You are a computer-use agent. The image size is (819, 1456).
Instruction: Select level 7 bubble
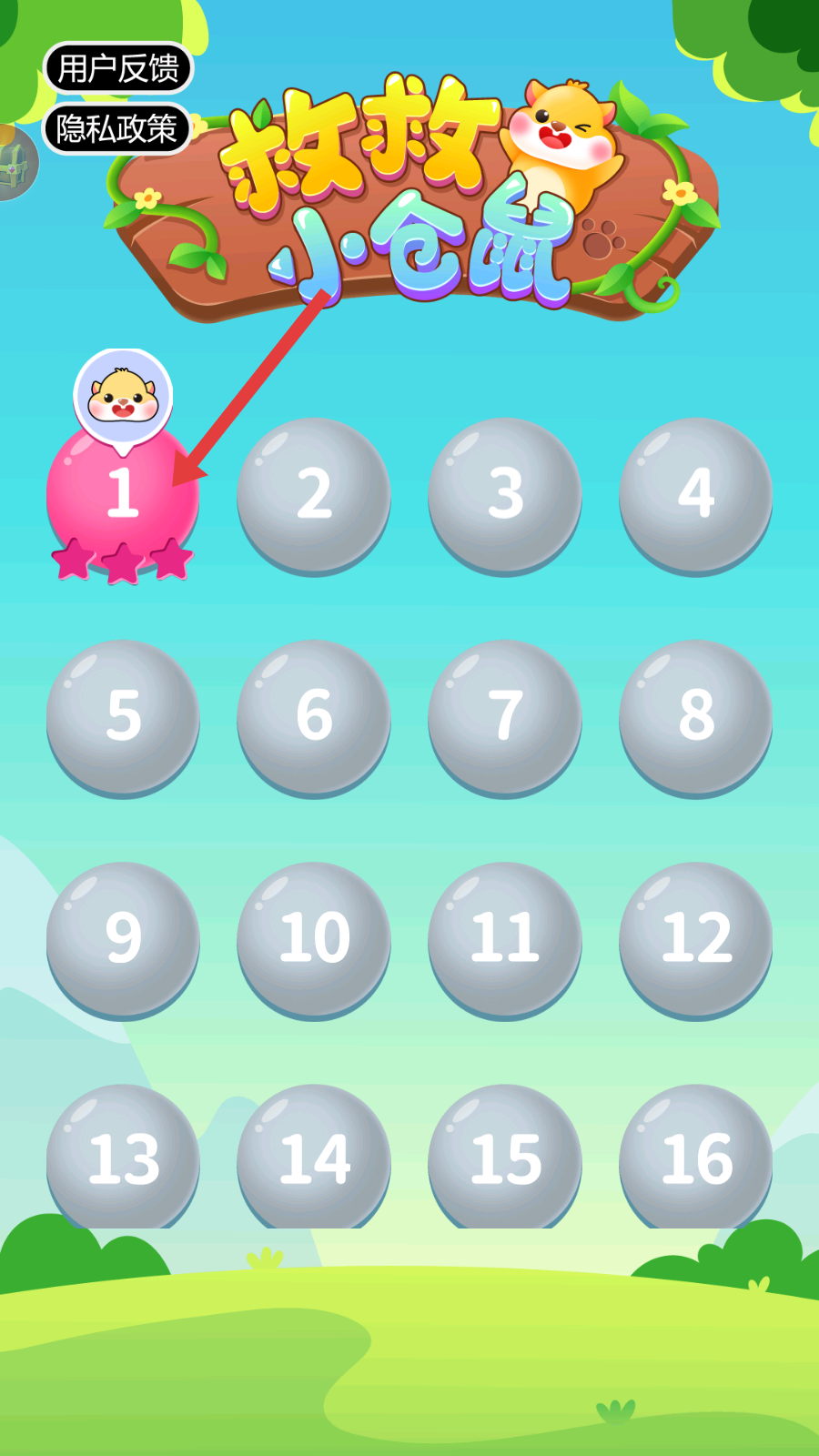tap(505, 719)
